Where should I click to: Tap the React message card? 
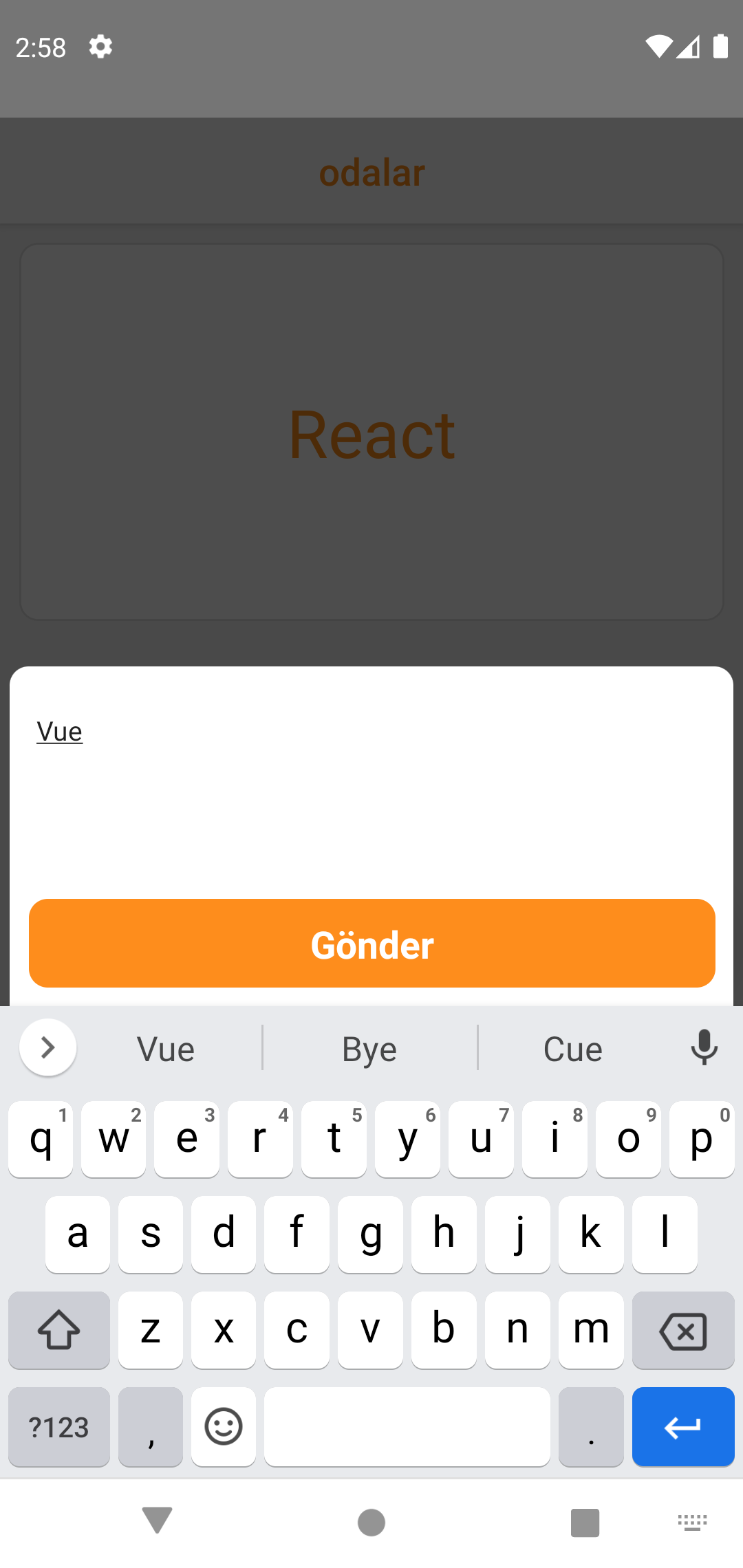[371, 432]
